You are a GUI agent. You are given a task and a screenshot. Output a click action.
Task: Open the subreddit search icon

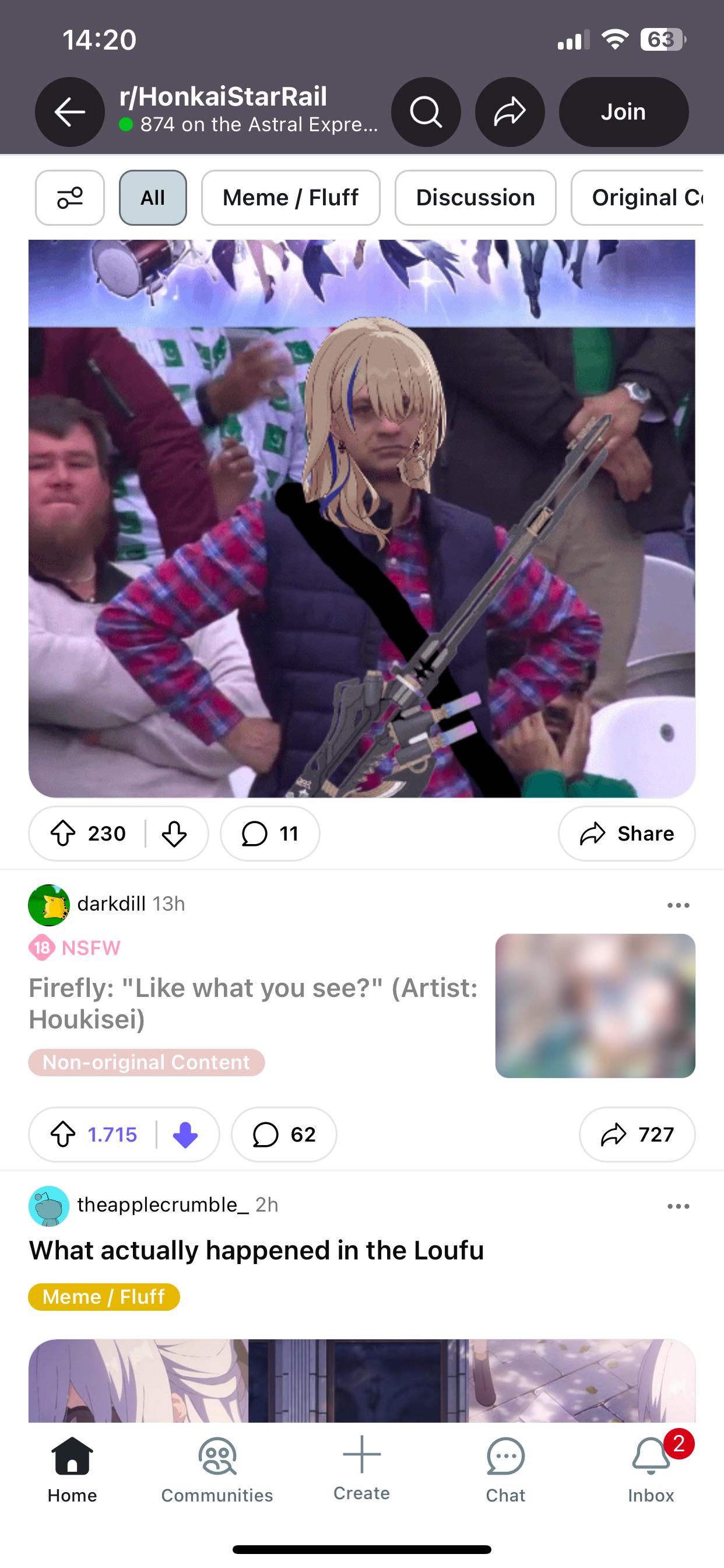point(426,111)
